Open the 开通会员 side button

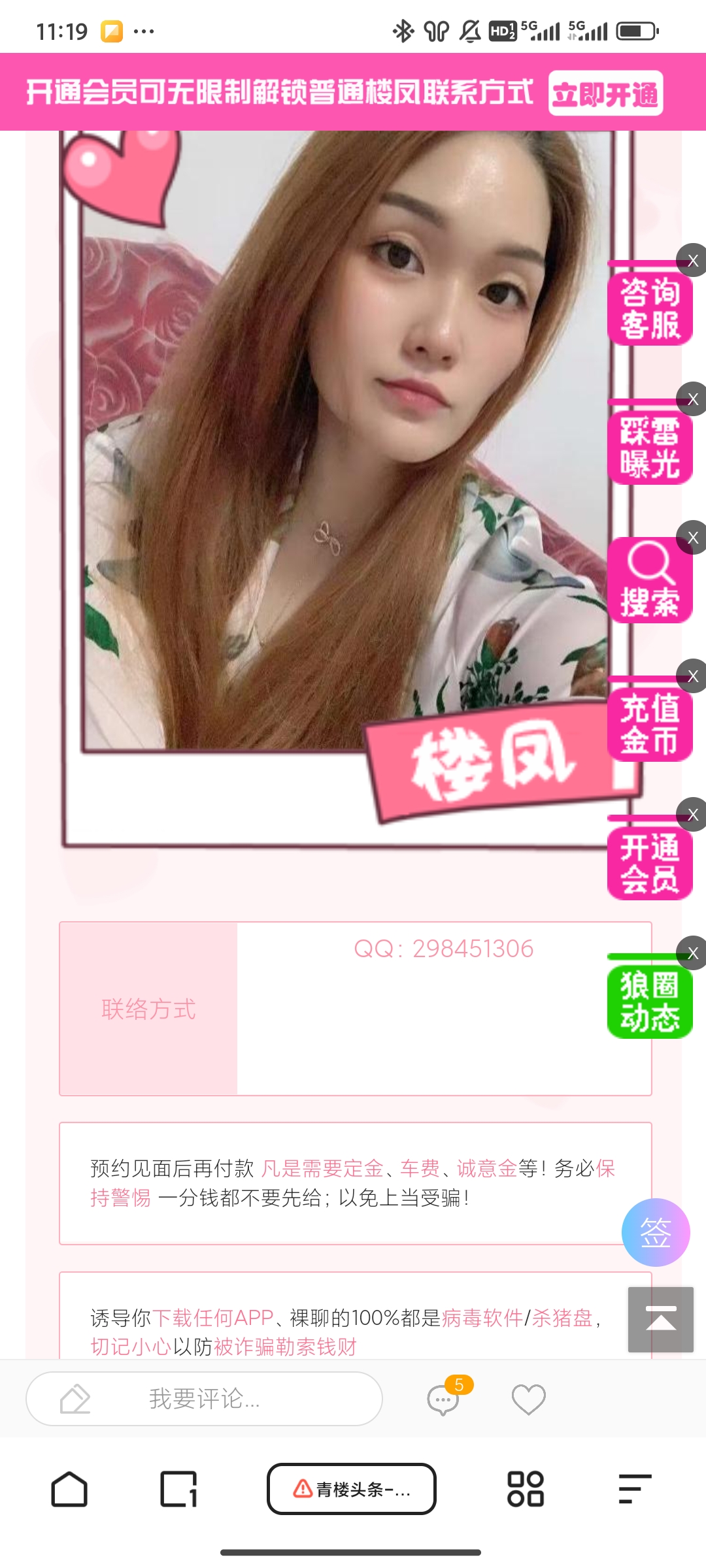(x=649, y=862)
